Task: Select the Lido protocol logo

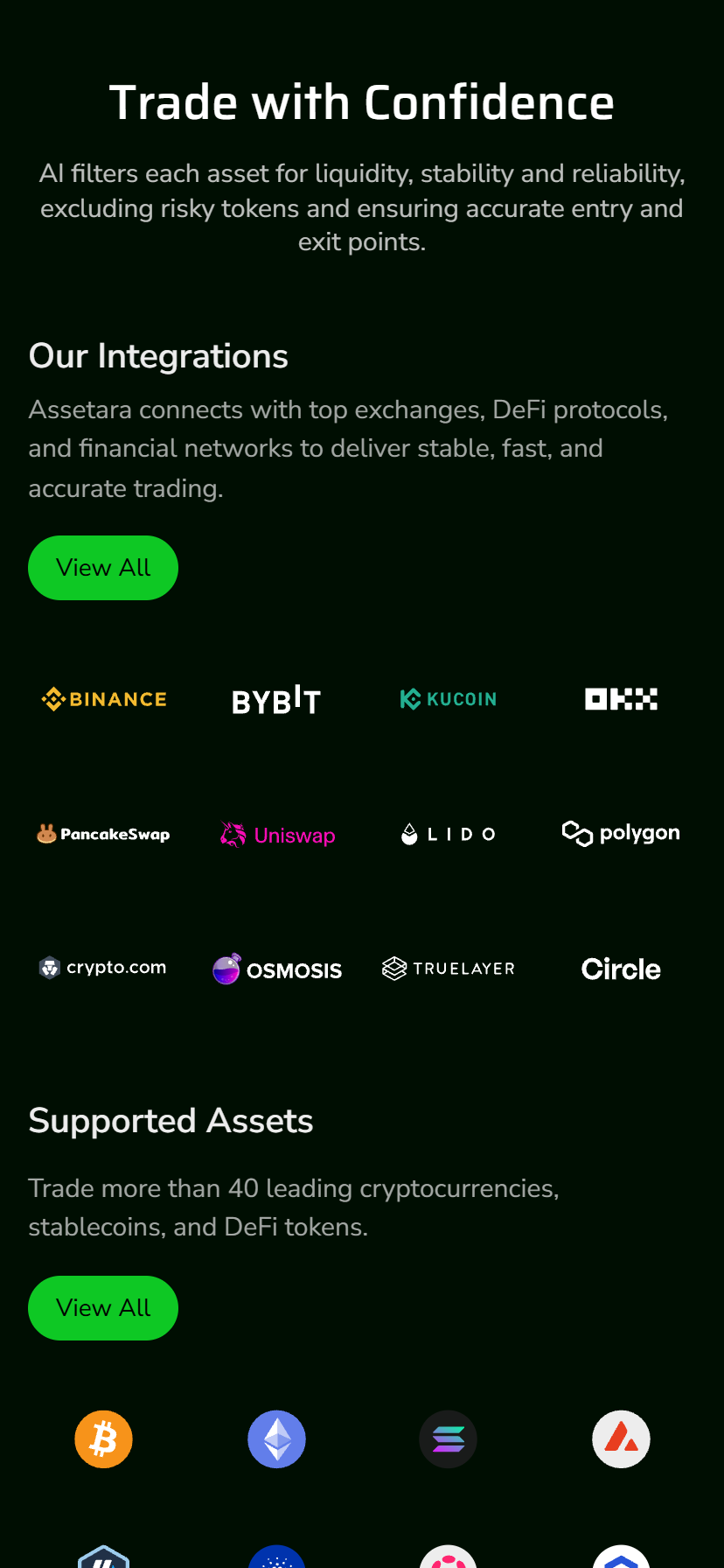Action: coord(448,833)
